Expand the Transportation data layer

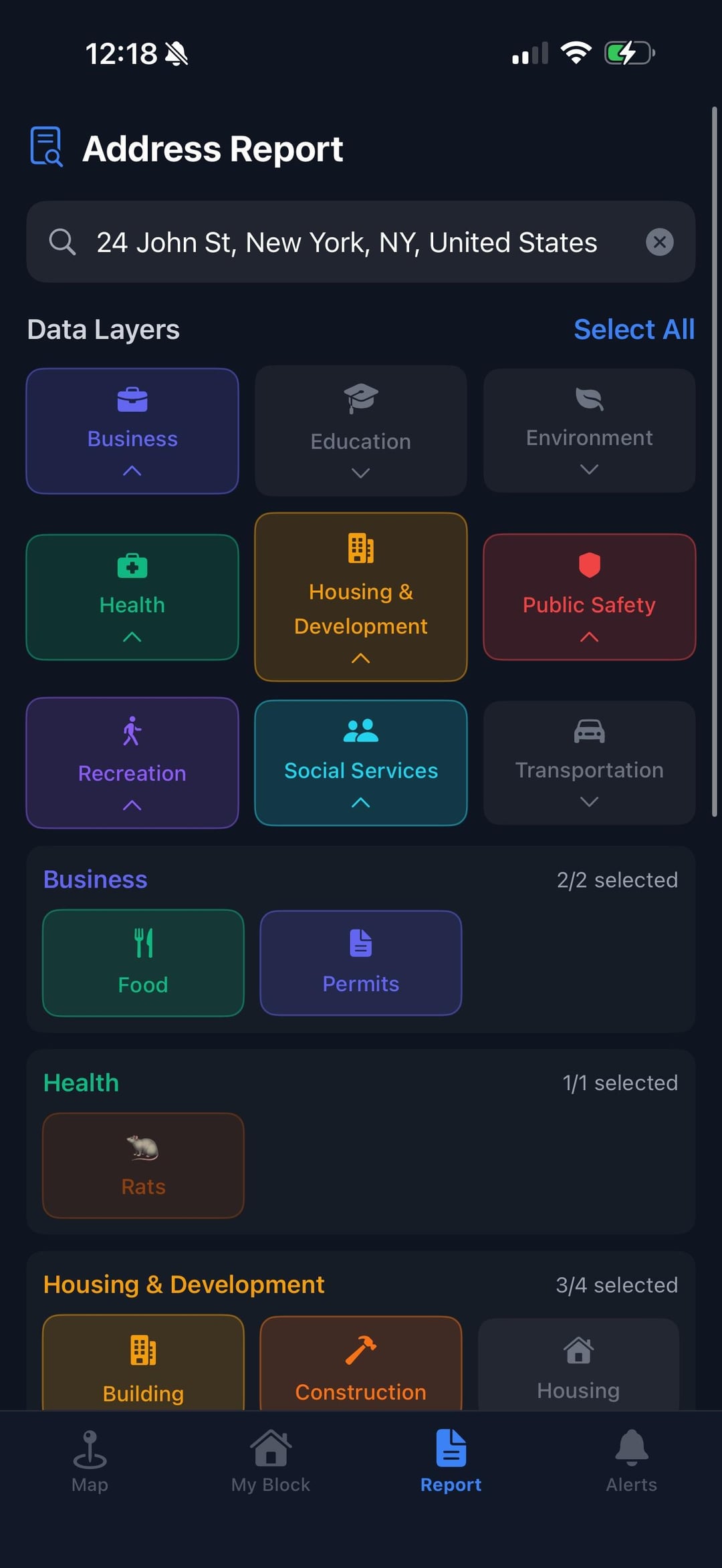589,763
